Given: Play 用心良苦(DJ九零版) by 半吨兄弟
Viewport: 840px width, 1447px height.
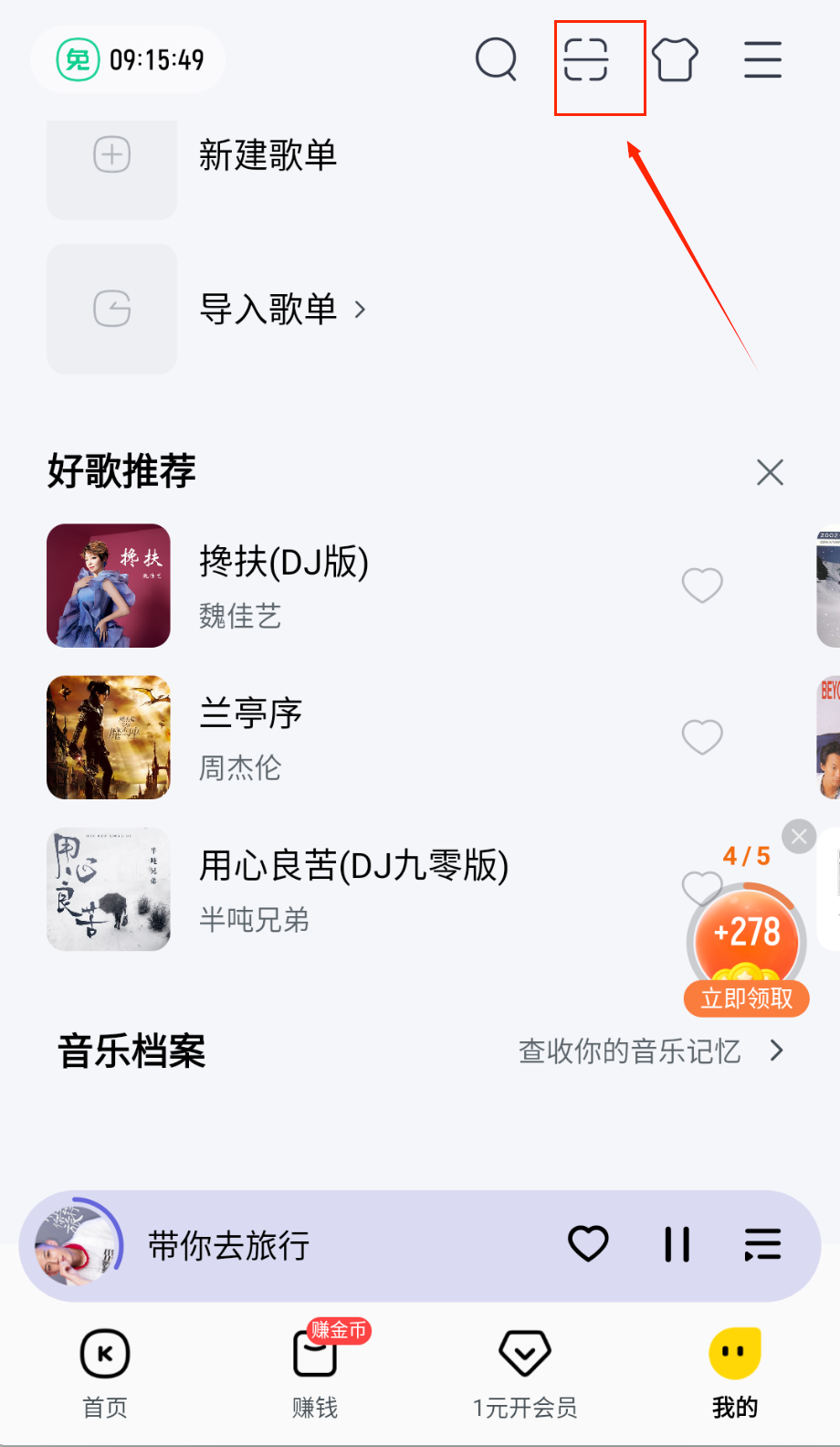Looking at the screenshot, I should coord(353,888).
